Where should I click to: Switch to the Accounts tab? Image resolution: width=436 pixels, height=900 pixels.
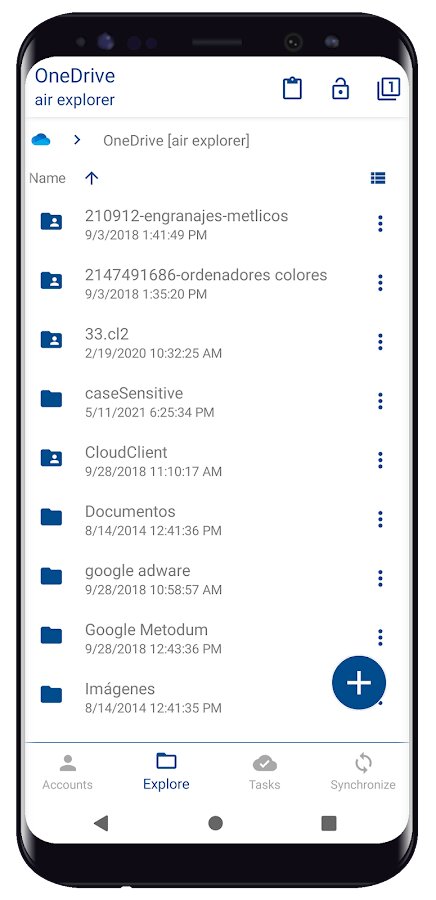[68, 772]
